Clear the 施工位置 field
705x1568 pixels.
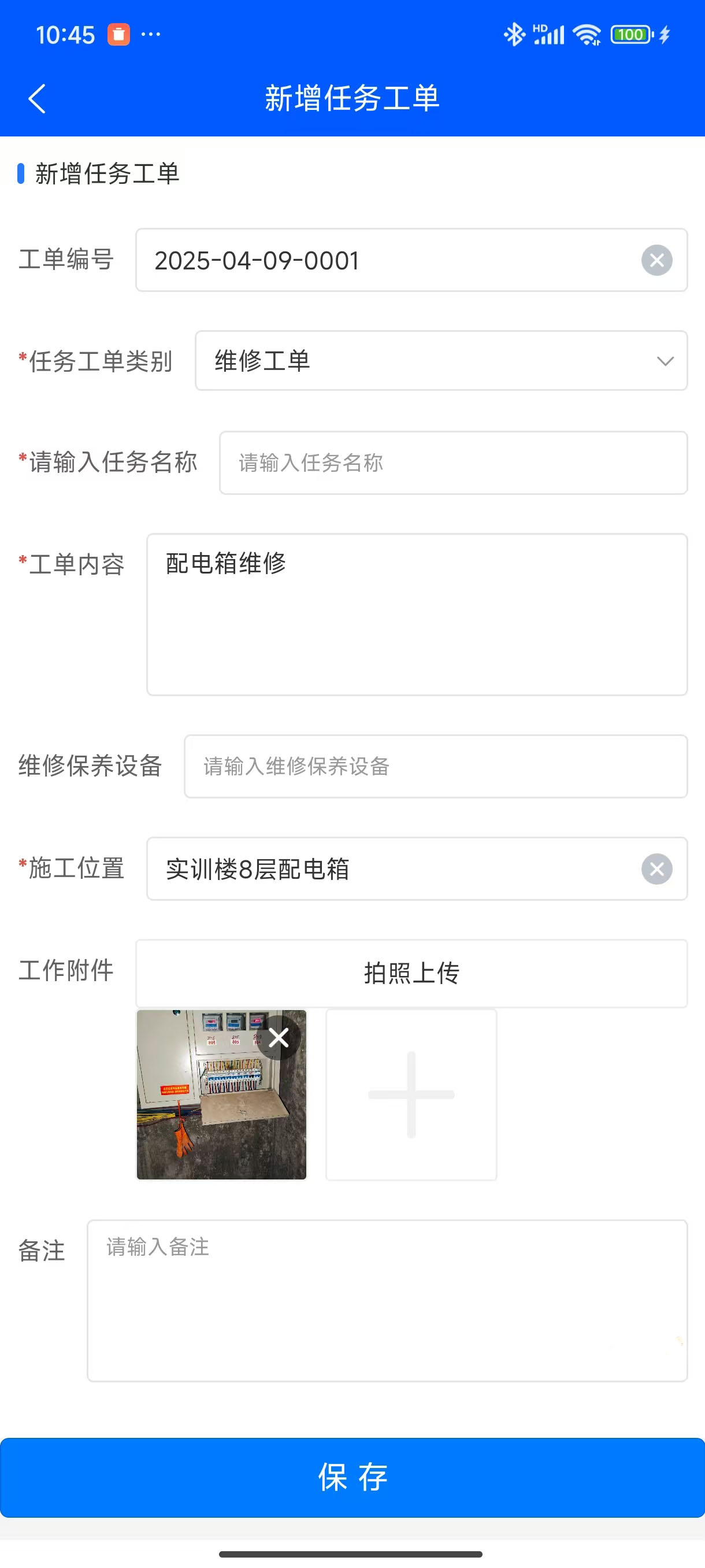[x=656, y=868]
